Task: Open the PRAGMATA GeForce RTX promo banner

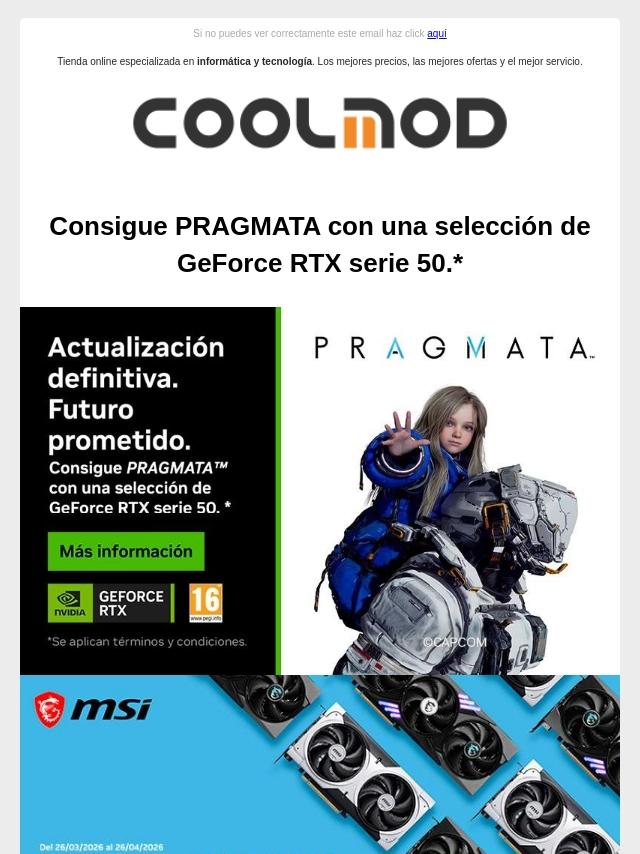Action: [x=320, y=490]
